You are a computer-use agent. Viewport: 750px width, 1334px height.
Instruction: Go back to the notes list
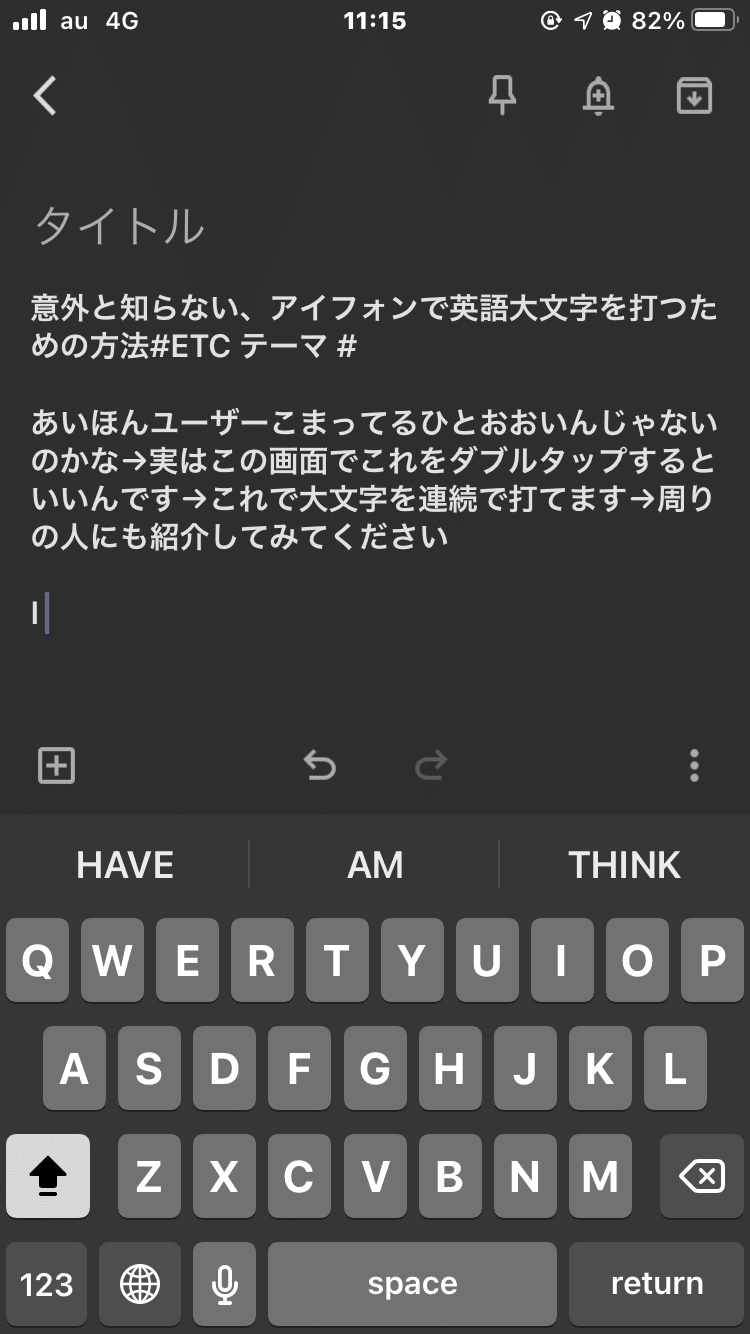[x=45, y=96]
